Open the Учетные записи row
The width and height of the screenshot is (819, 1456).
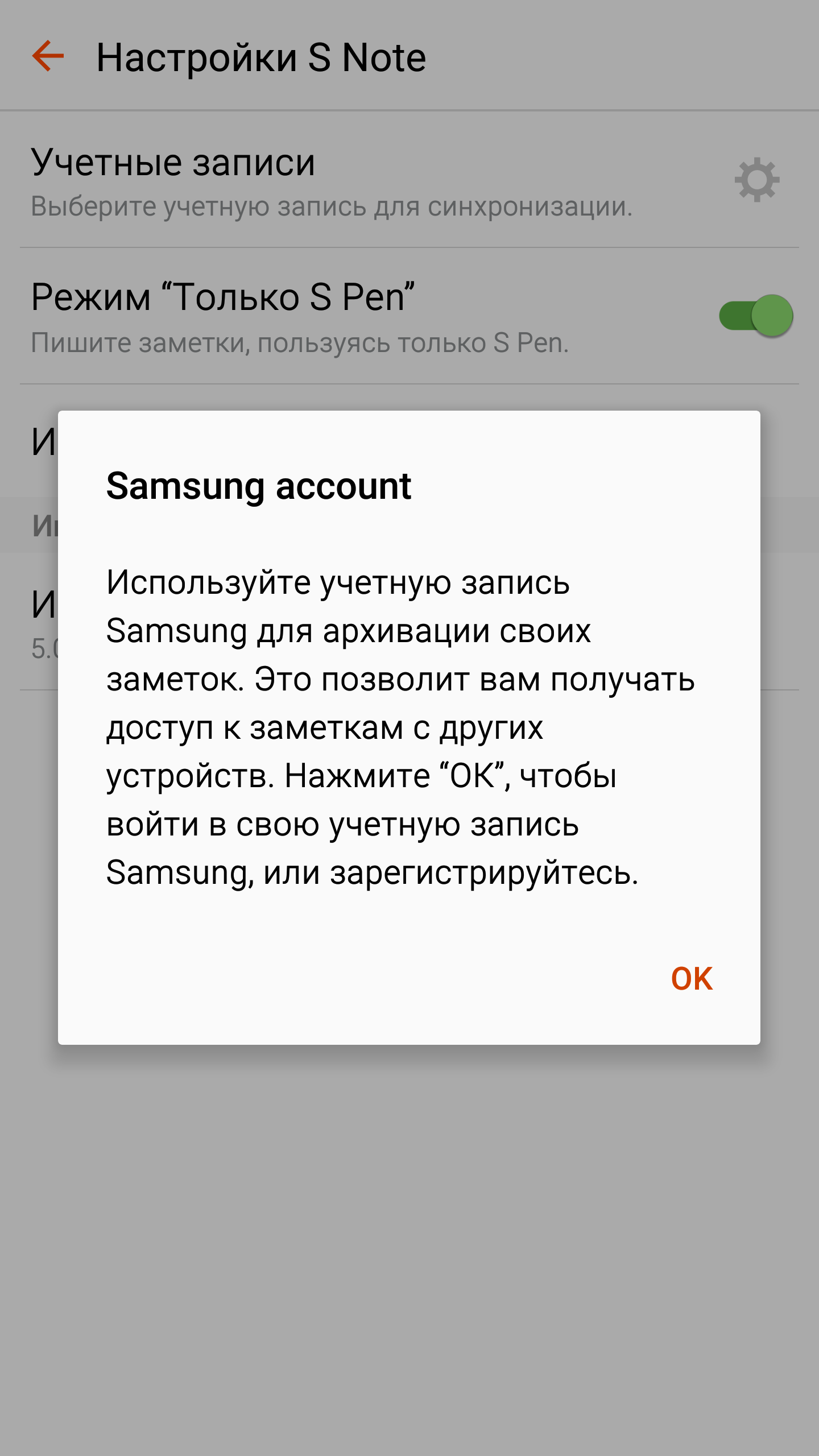click(x=409, y=181)
